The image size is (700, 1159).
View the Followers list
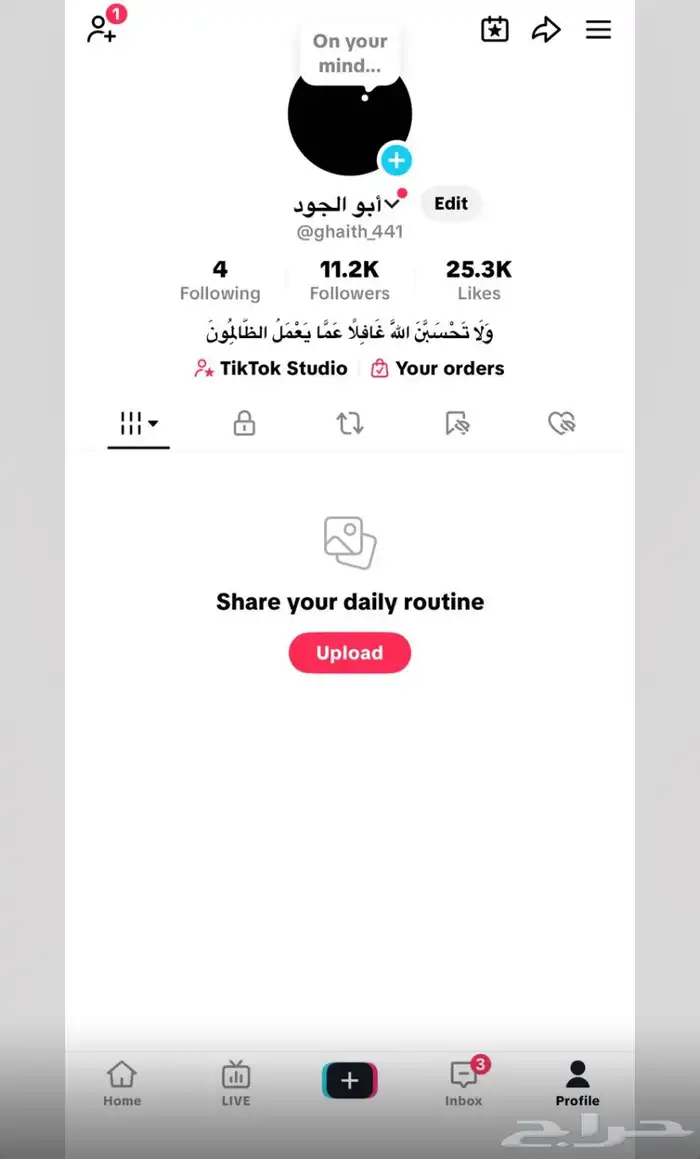coord(350,280)
